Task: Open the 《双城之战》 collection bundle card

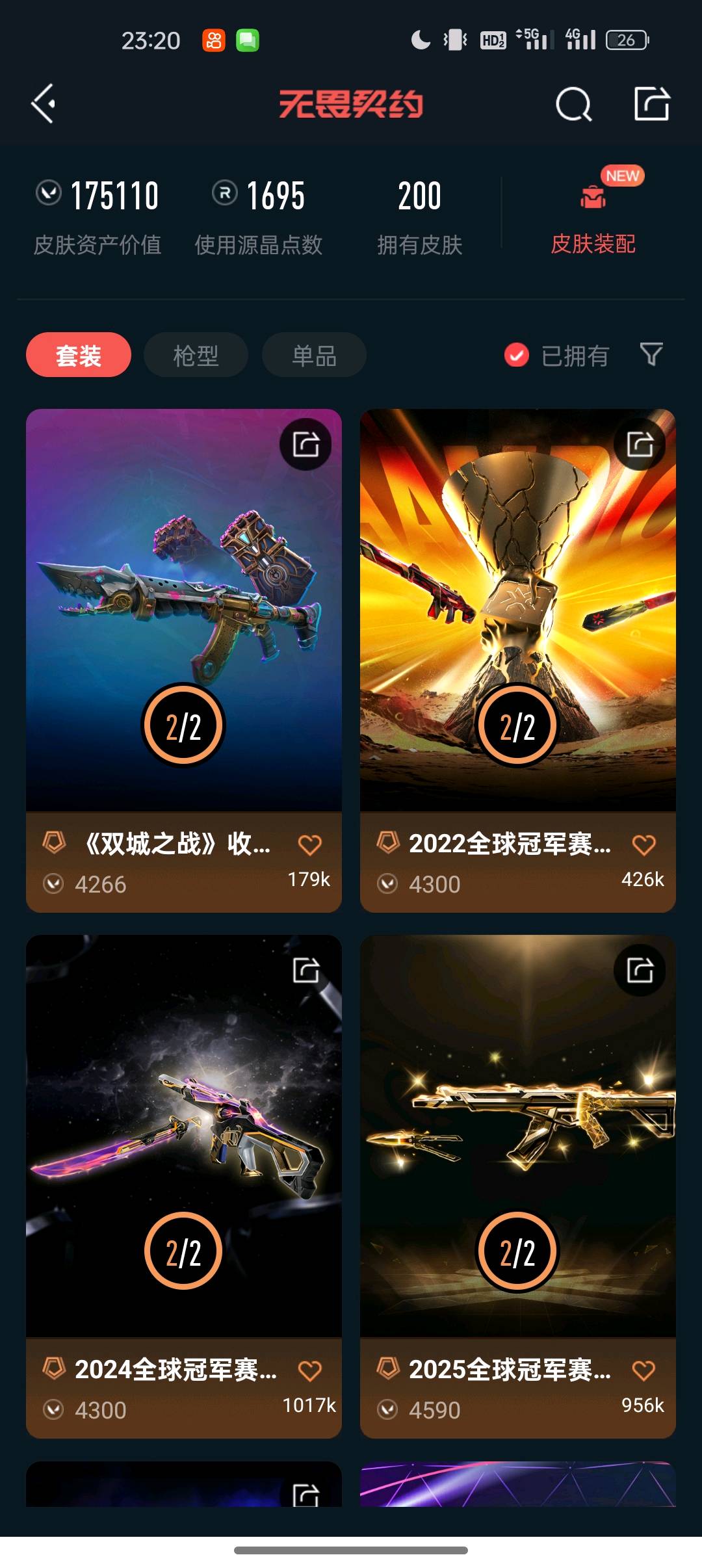Action: click(x=183, y=611)
